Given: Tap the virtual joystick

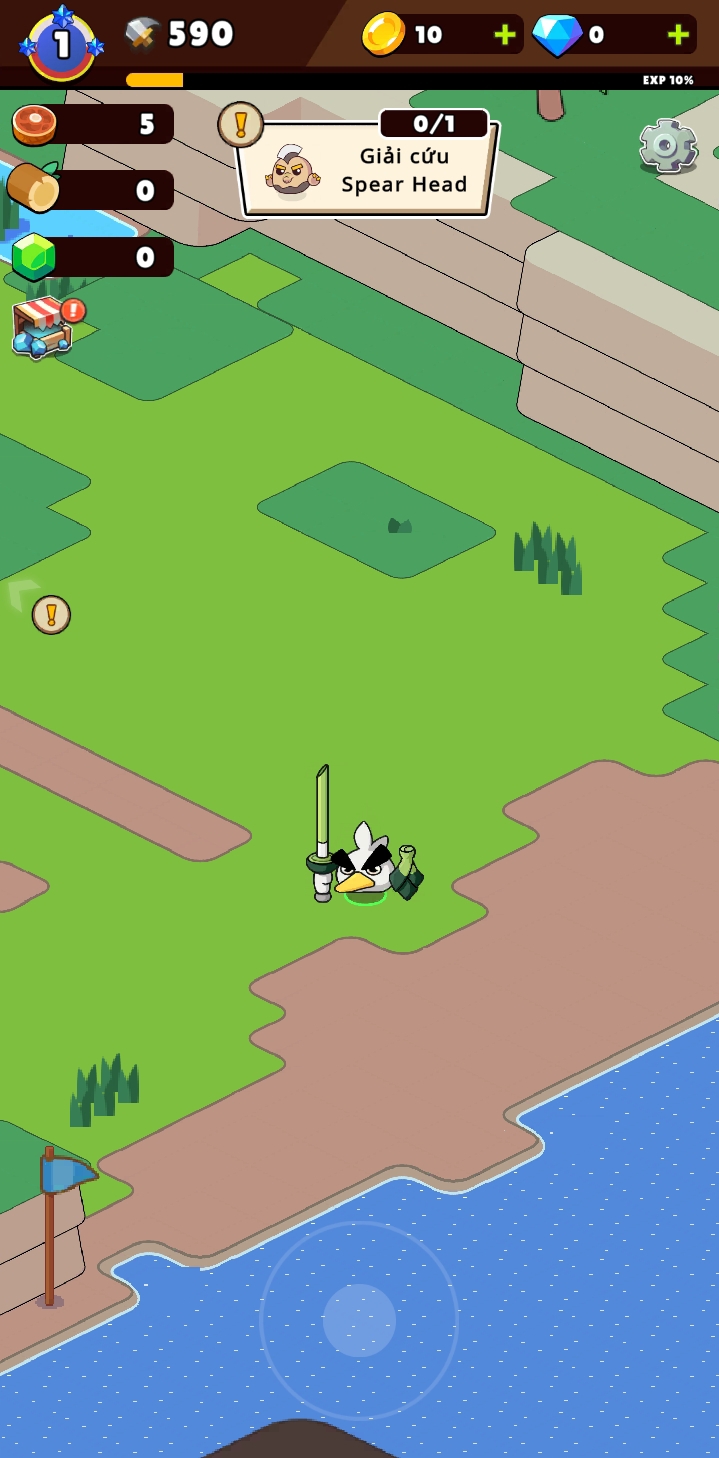Looking at the screenshot, I should coord(359,1320).
